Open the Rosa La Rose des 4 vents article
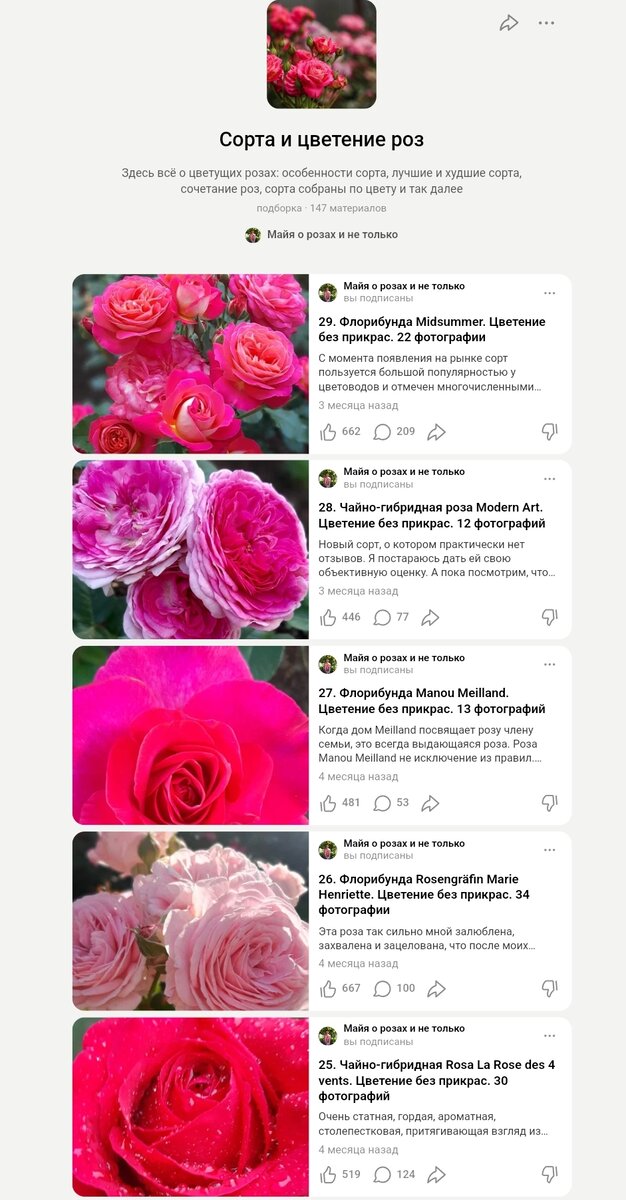This screenshot has height=1200, width=626. [x=437, y=1080]
